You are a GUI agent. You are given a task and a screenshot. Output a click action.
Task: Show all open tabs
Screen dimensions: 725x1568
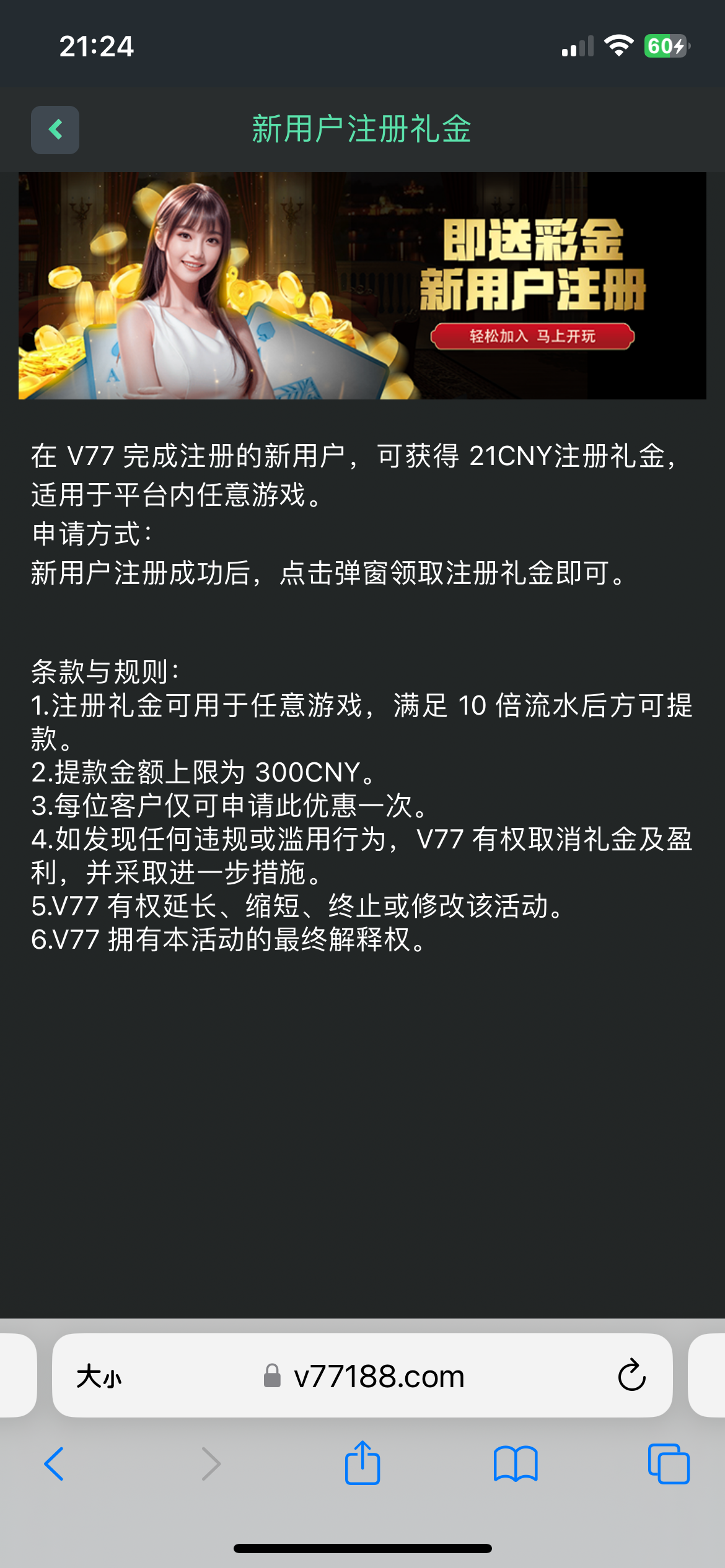pyautogui.click(x=668, y=1464)
